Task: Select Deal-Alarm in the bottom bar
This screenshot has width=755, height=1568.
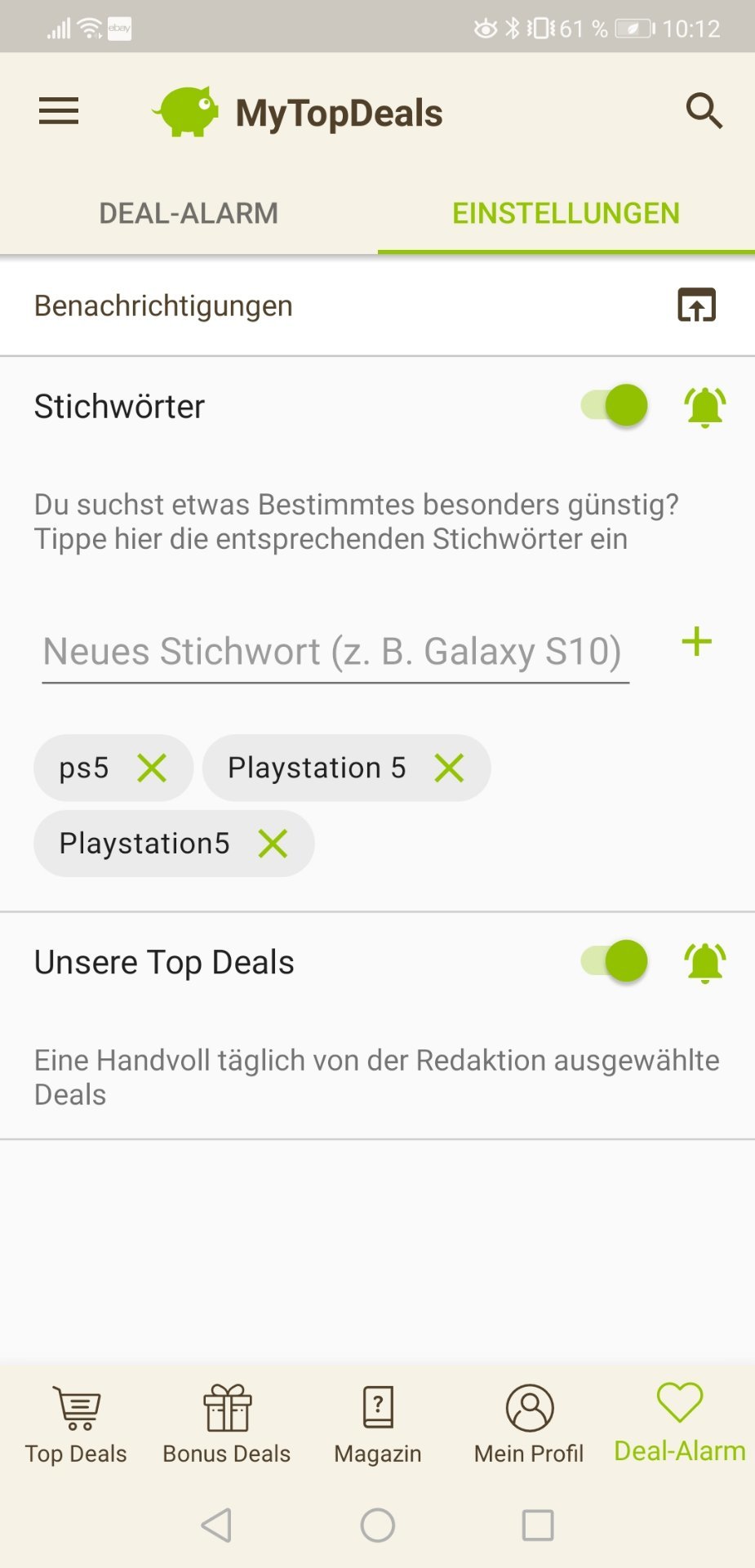Action: (680, 1422)
